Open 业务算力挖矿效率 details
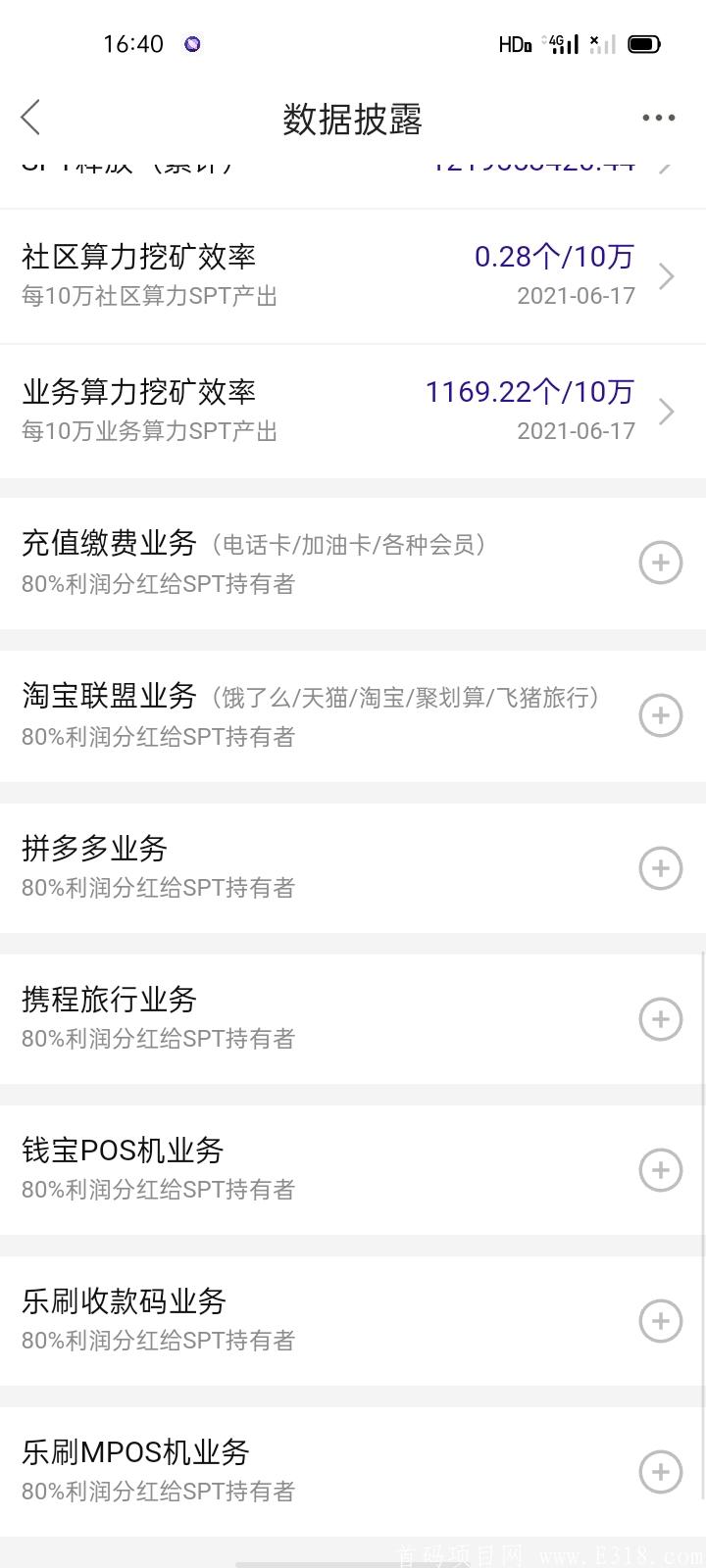The image size is (706, 1568). tap(353, 412)
